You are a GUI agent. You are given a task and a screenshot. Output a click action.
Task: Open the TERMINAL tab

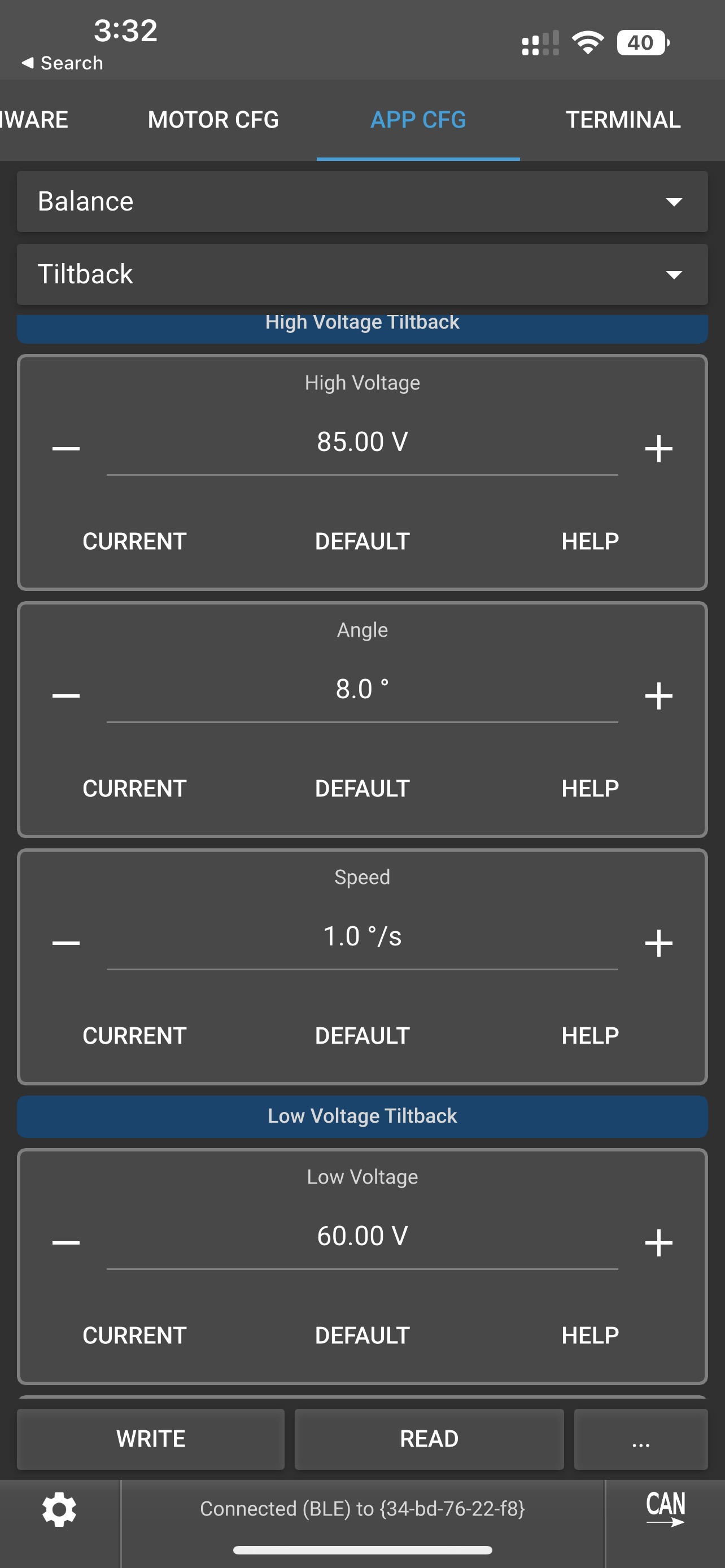pyautogui.click(x=623, y=120)
